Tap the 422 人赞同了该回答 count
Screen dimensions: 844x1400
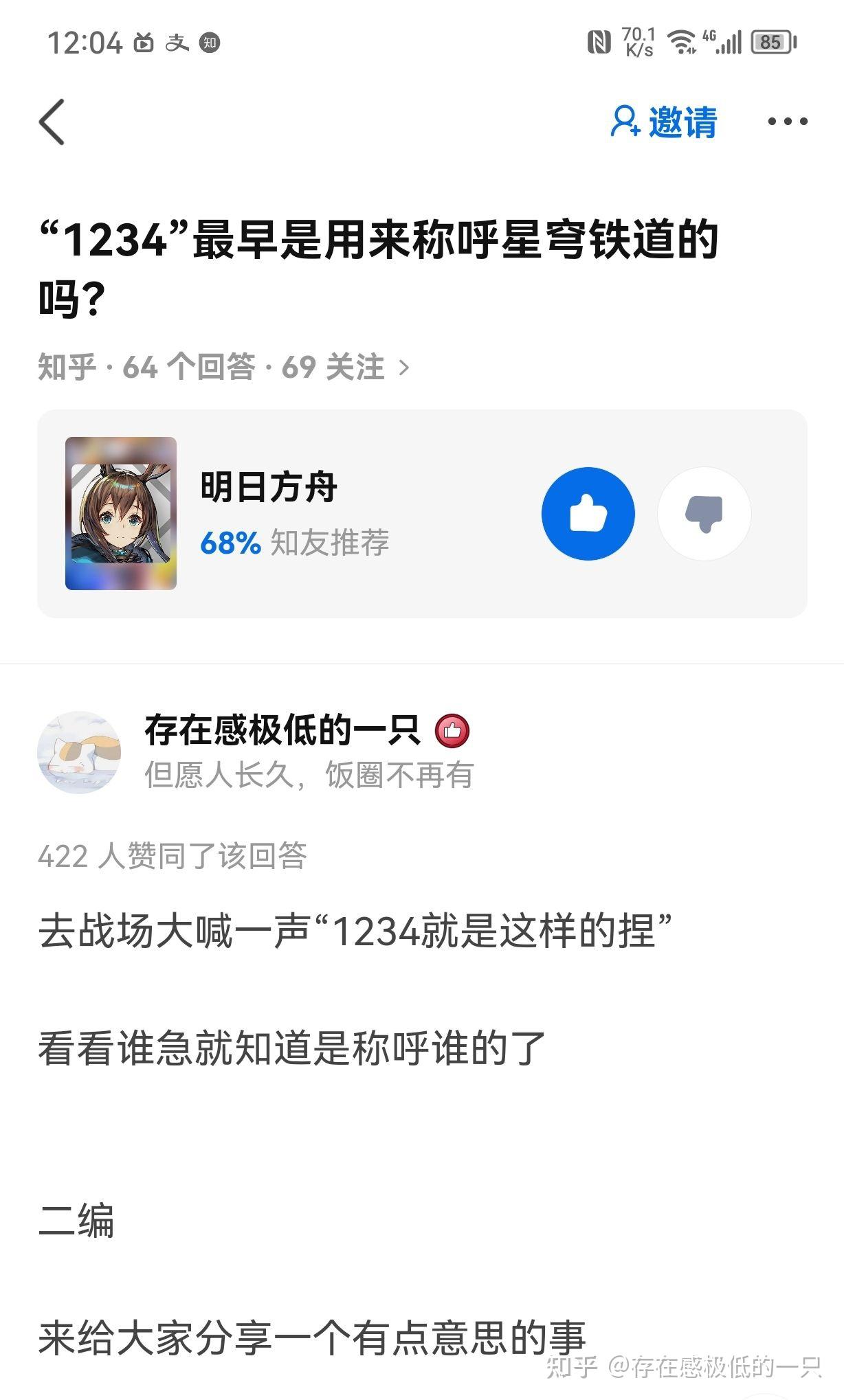[x=173, y=854]
